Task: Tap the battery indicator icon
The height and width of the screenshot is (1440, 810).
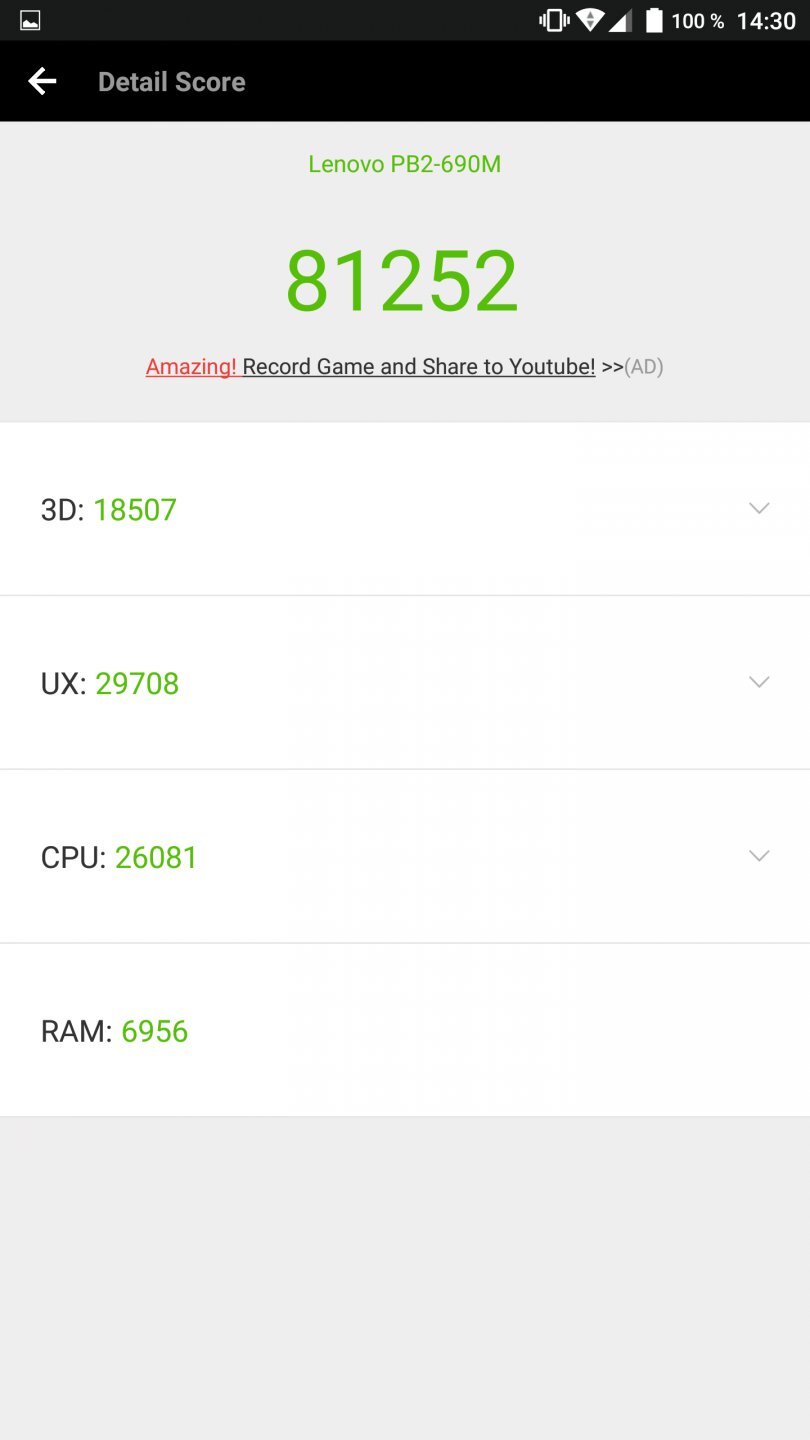Action: [x=656, y=19]
